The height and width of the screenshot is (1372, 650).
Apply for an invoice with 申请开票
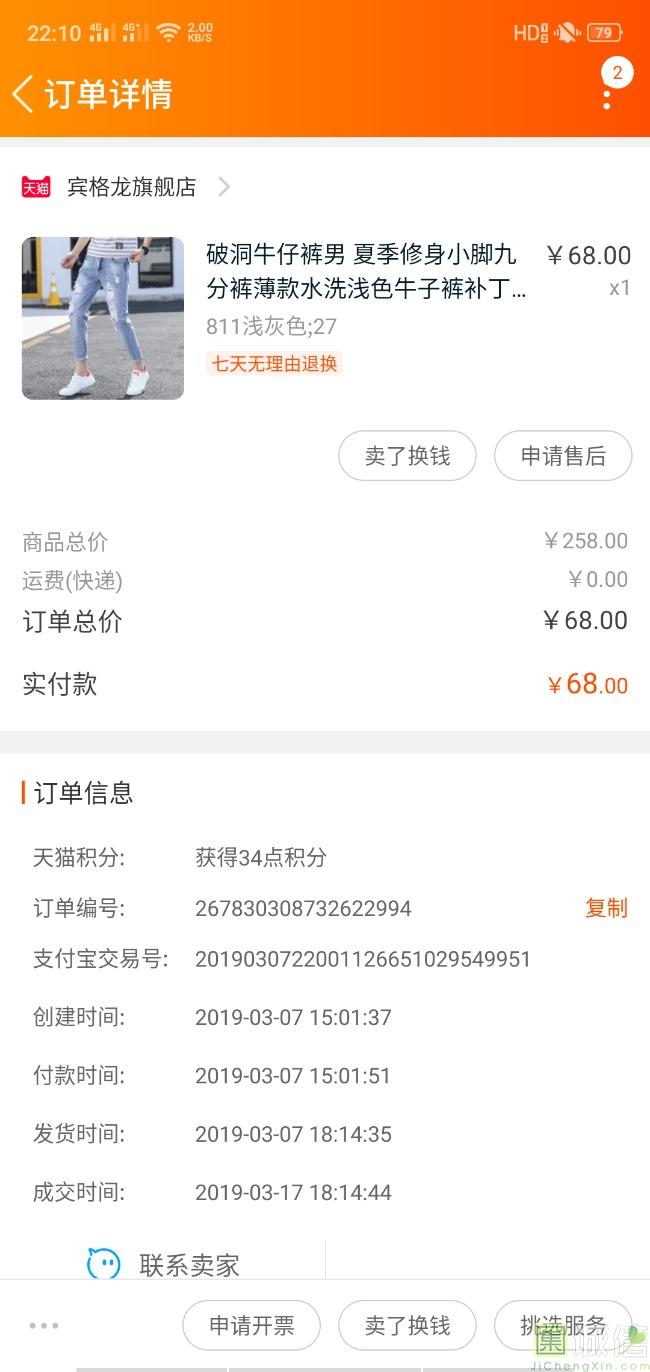click(x=251, y=1326)
